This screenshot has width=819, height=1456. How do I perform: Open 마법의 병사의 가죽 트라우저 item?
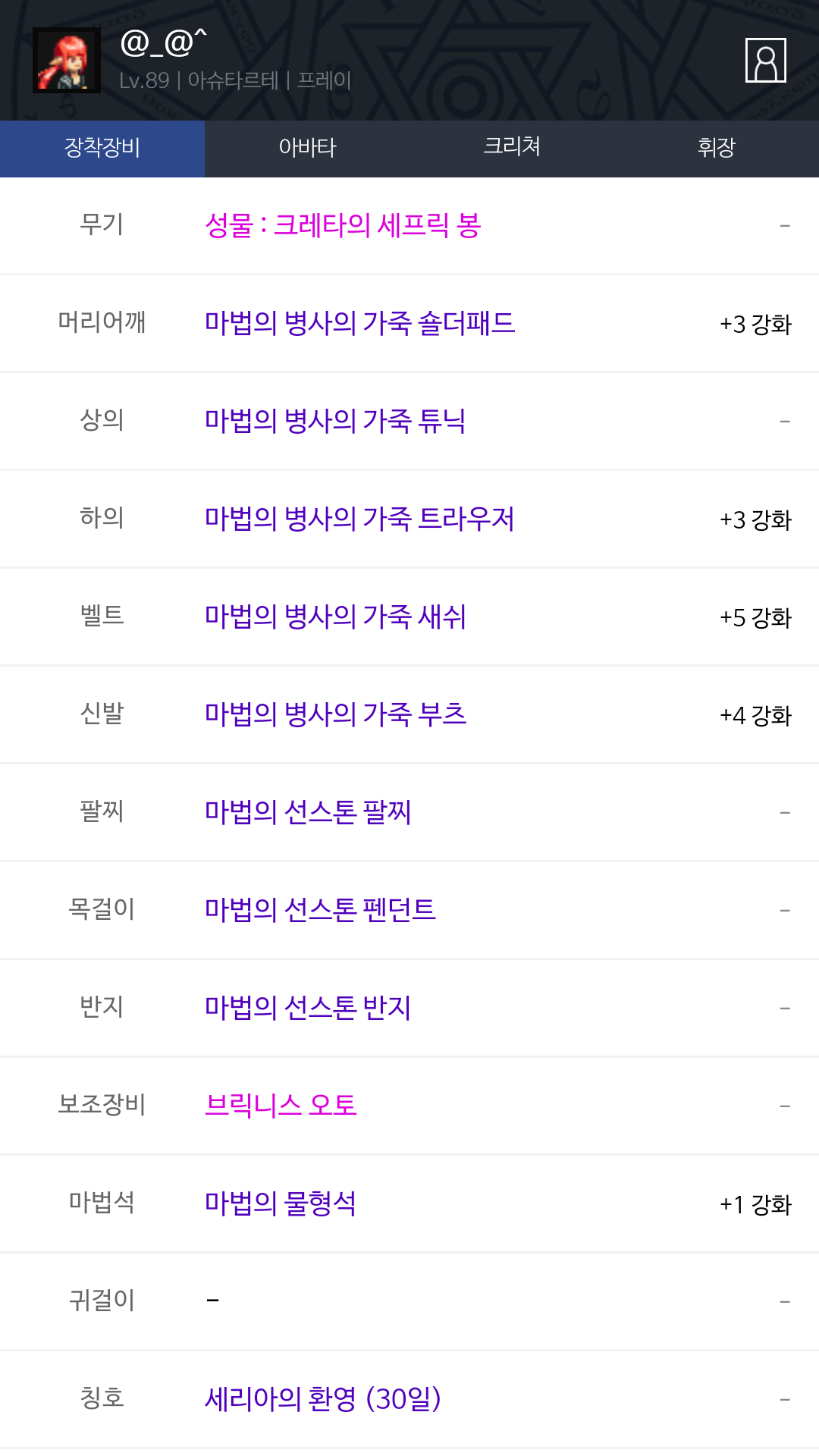[x=359, y=519]
